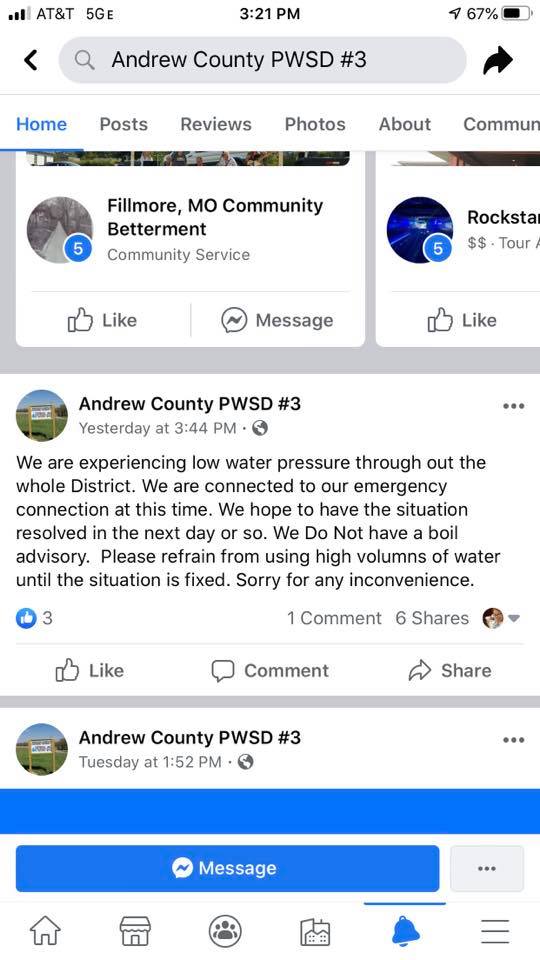
Task: Comment on the low water pressure post
Action: 270,671
